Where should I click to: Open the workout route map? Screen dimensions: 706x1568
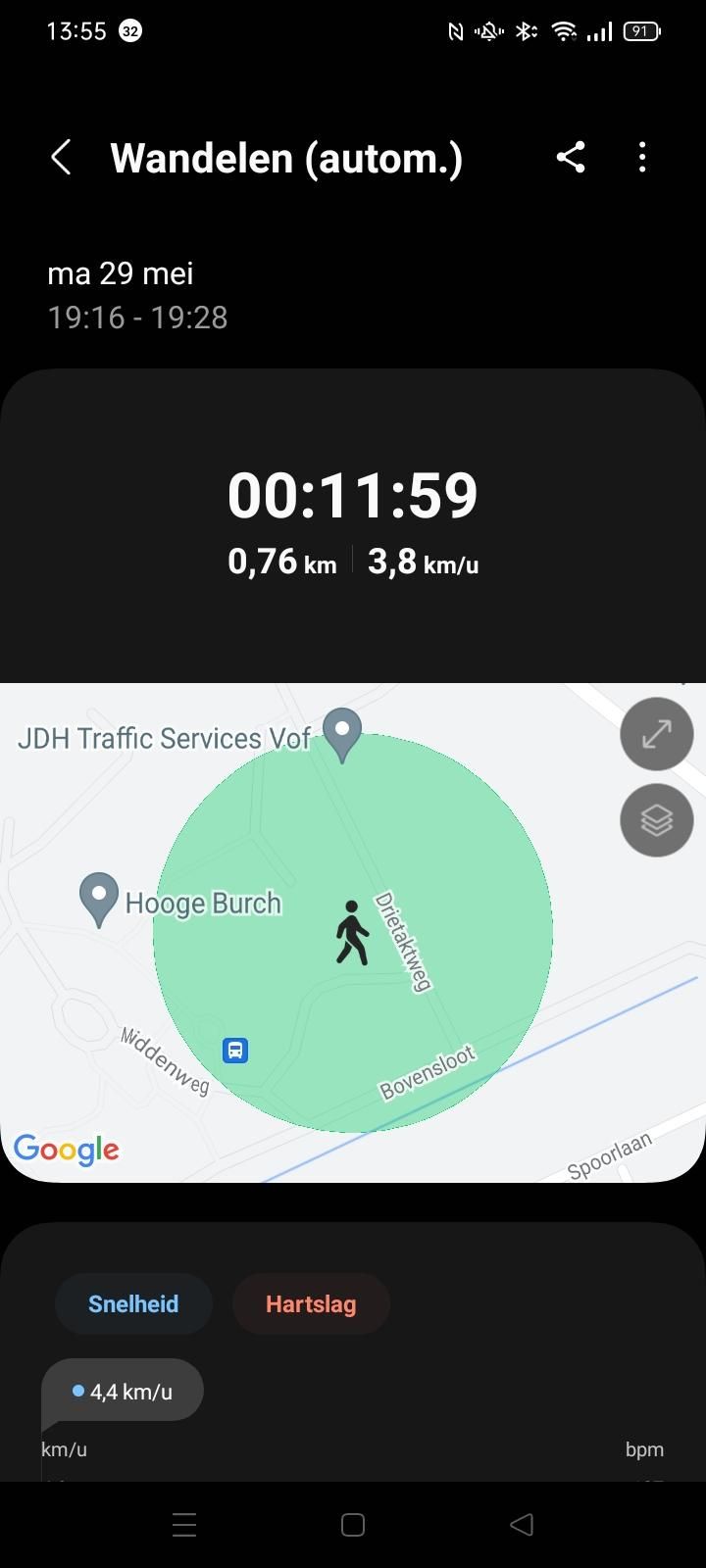coord(353,933)
